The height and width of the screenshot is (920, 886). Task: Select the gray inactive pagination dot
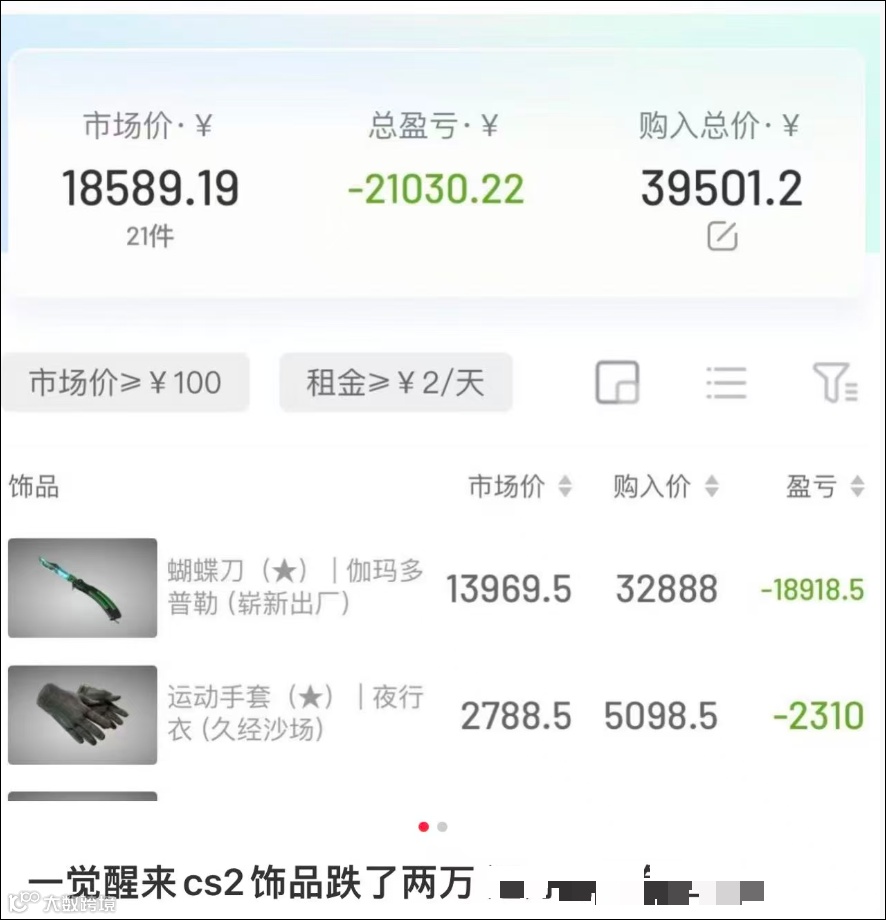(x=443, y=827)
